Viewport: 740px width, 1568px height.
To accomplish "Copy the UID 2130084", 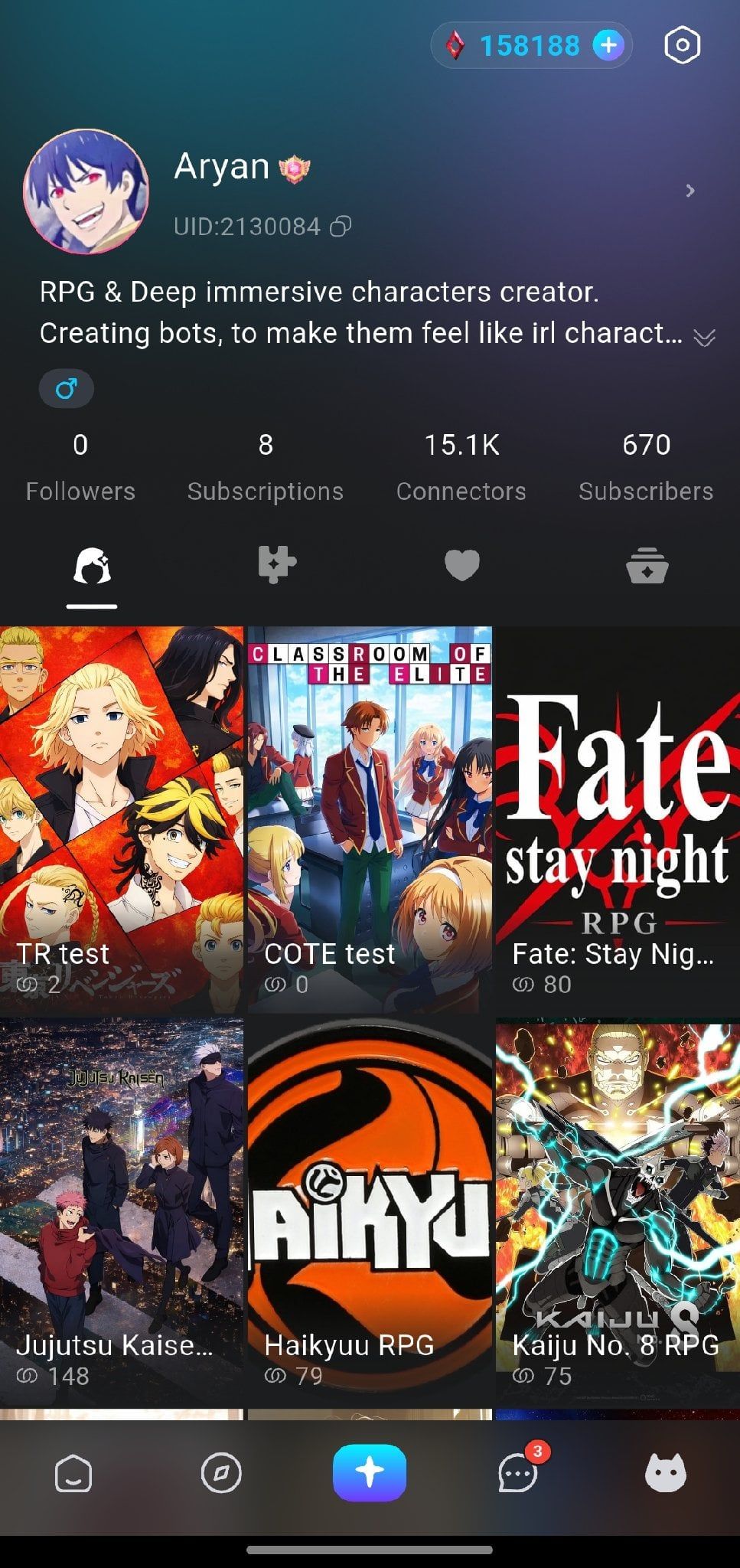I will point(341,226).
